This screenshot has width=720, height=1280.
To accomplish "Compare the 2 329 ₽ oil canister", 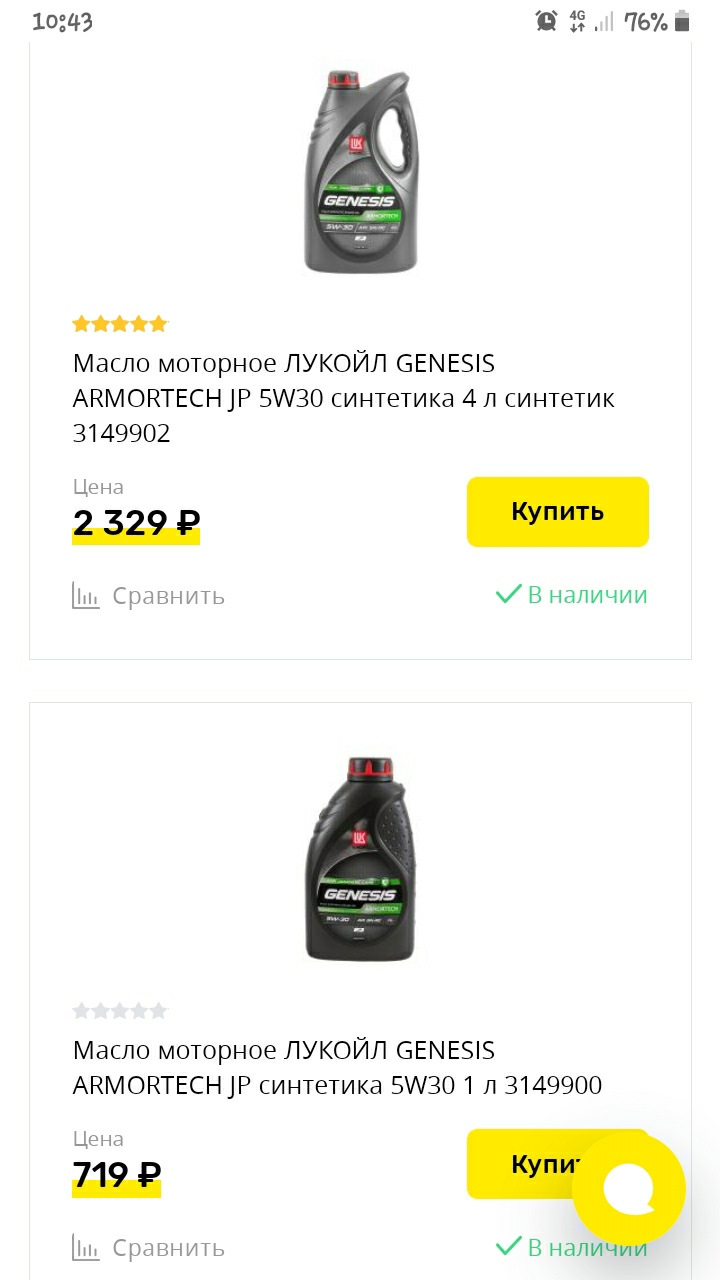I will coord(149,596).
